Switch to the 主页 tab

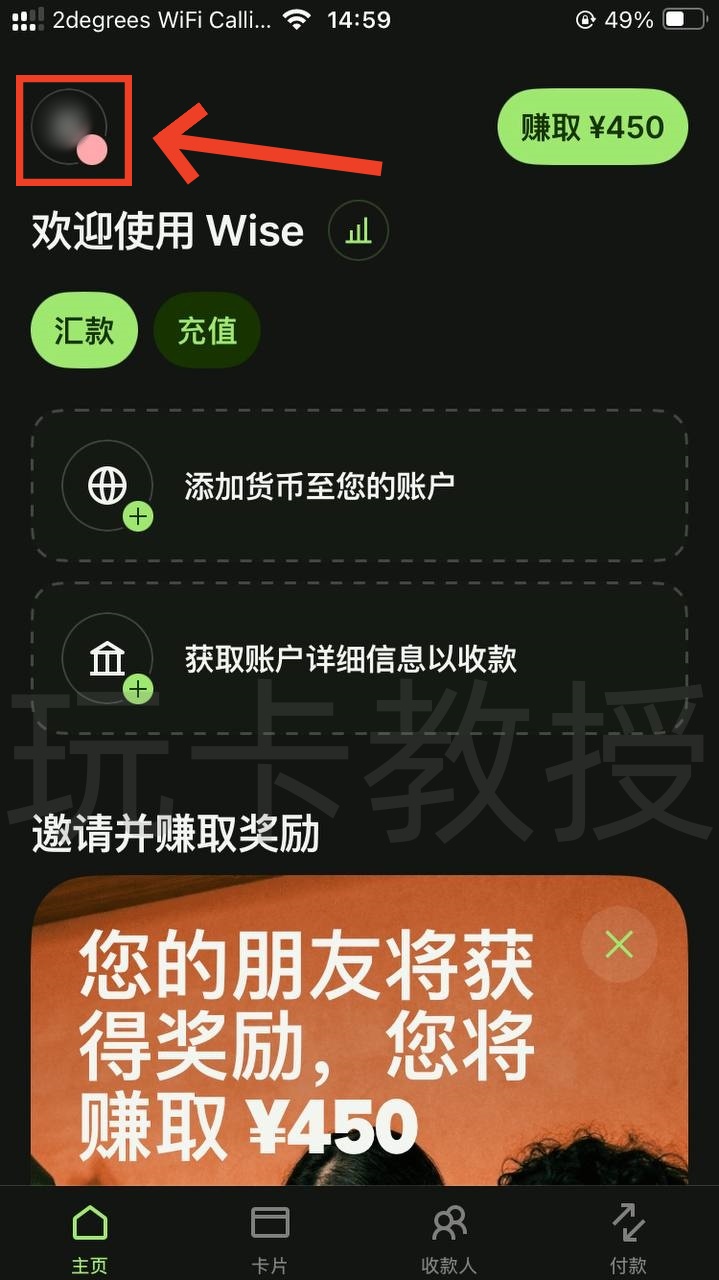pos(89,1238)
